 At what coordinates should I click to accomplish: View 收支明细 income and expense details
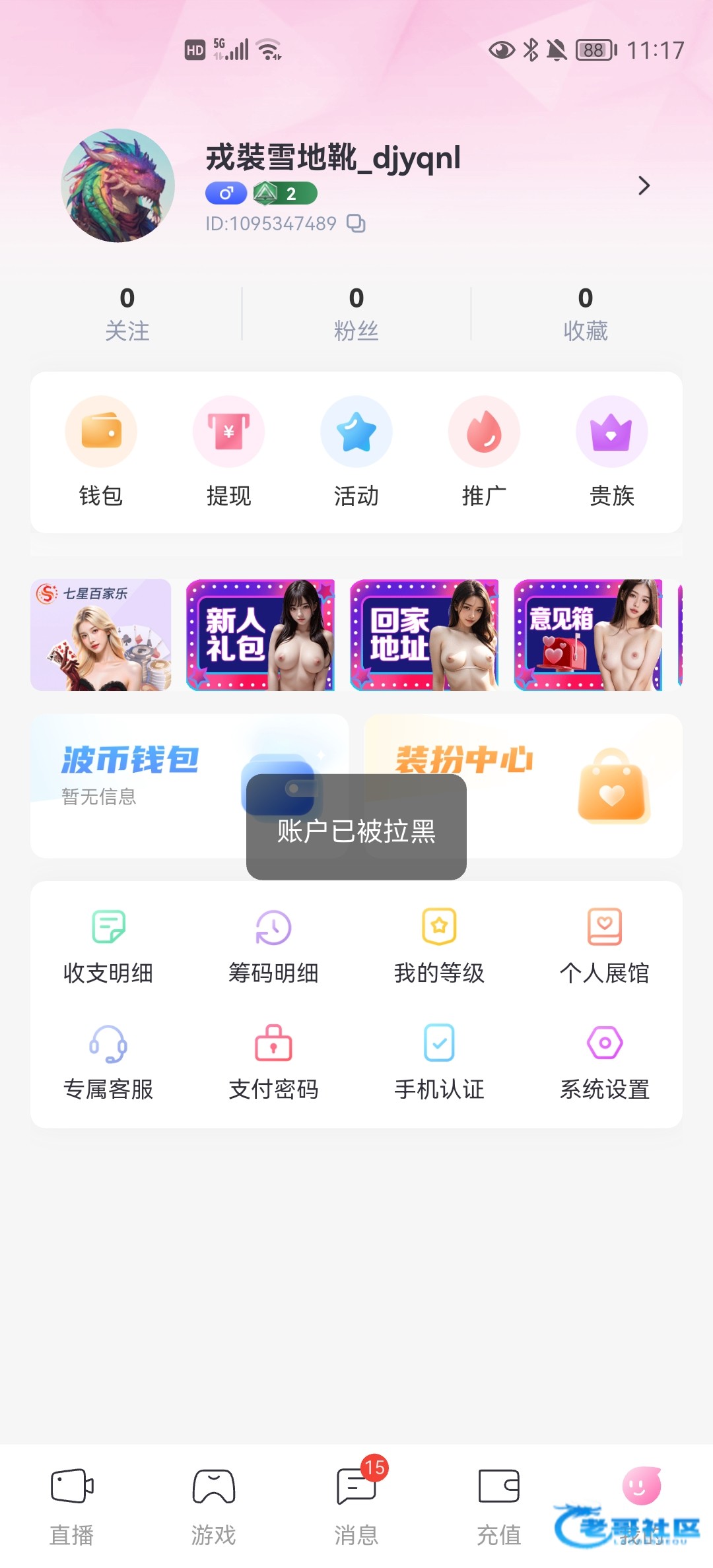[108, 945]
